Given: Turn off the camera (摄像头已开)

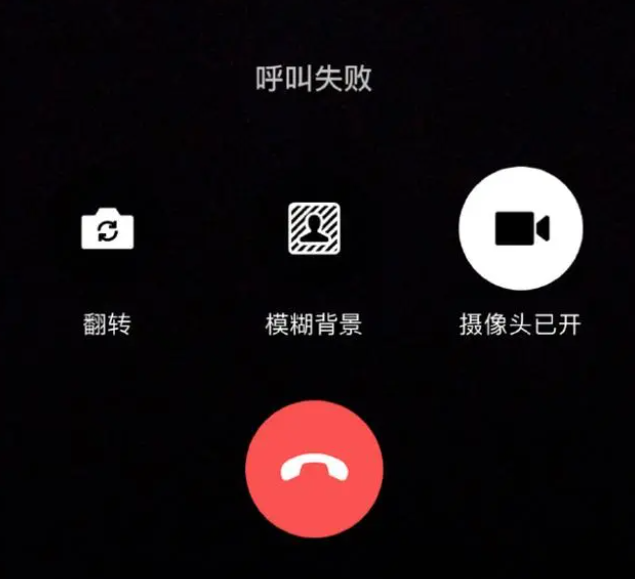Looking at the screenshot, I should point(520,229).
